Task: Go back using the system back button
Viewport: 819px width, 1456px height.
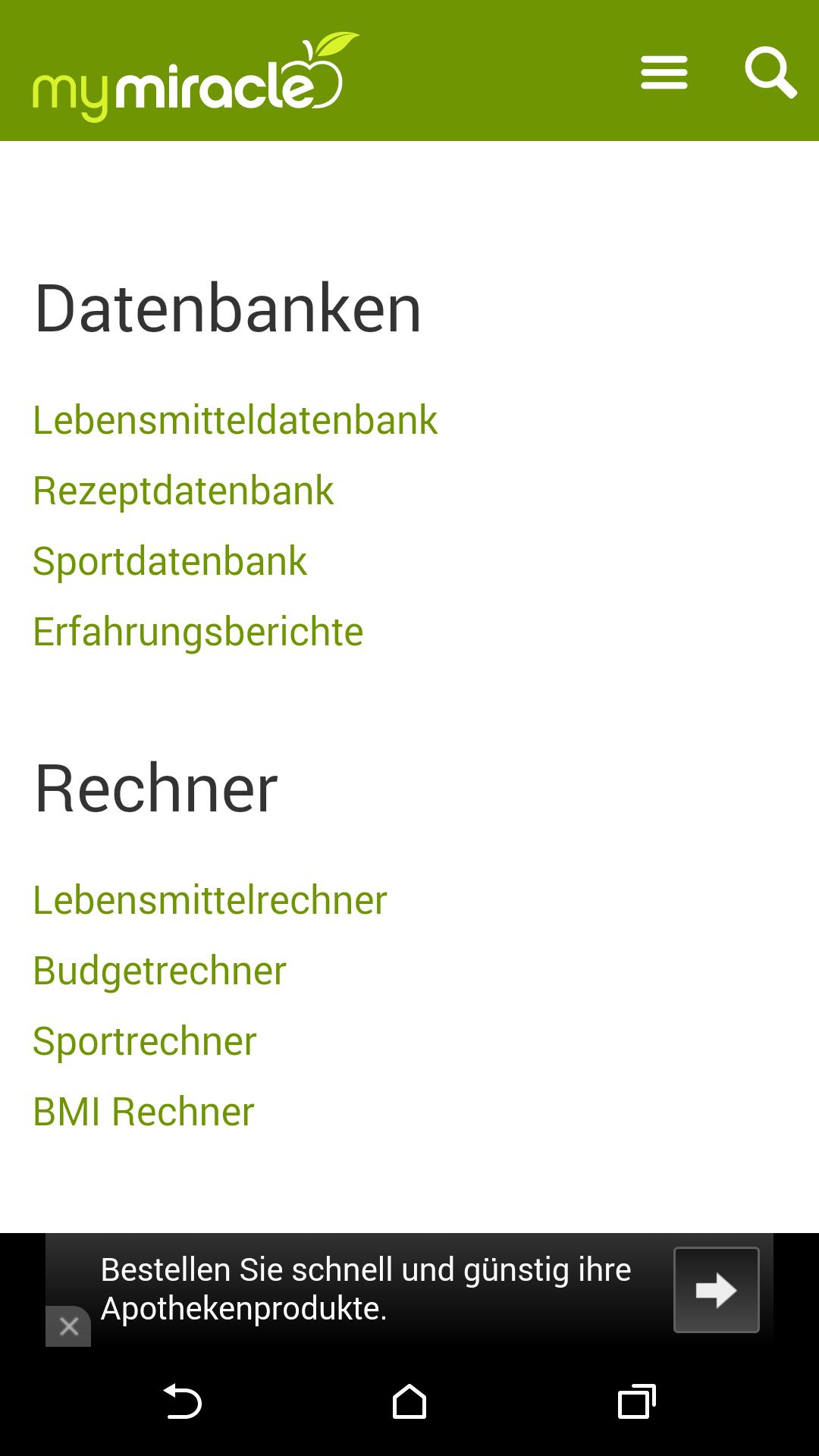Action: click(182, 1401)
